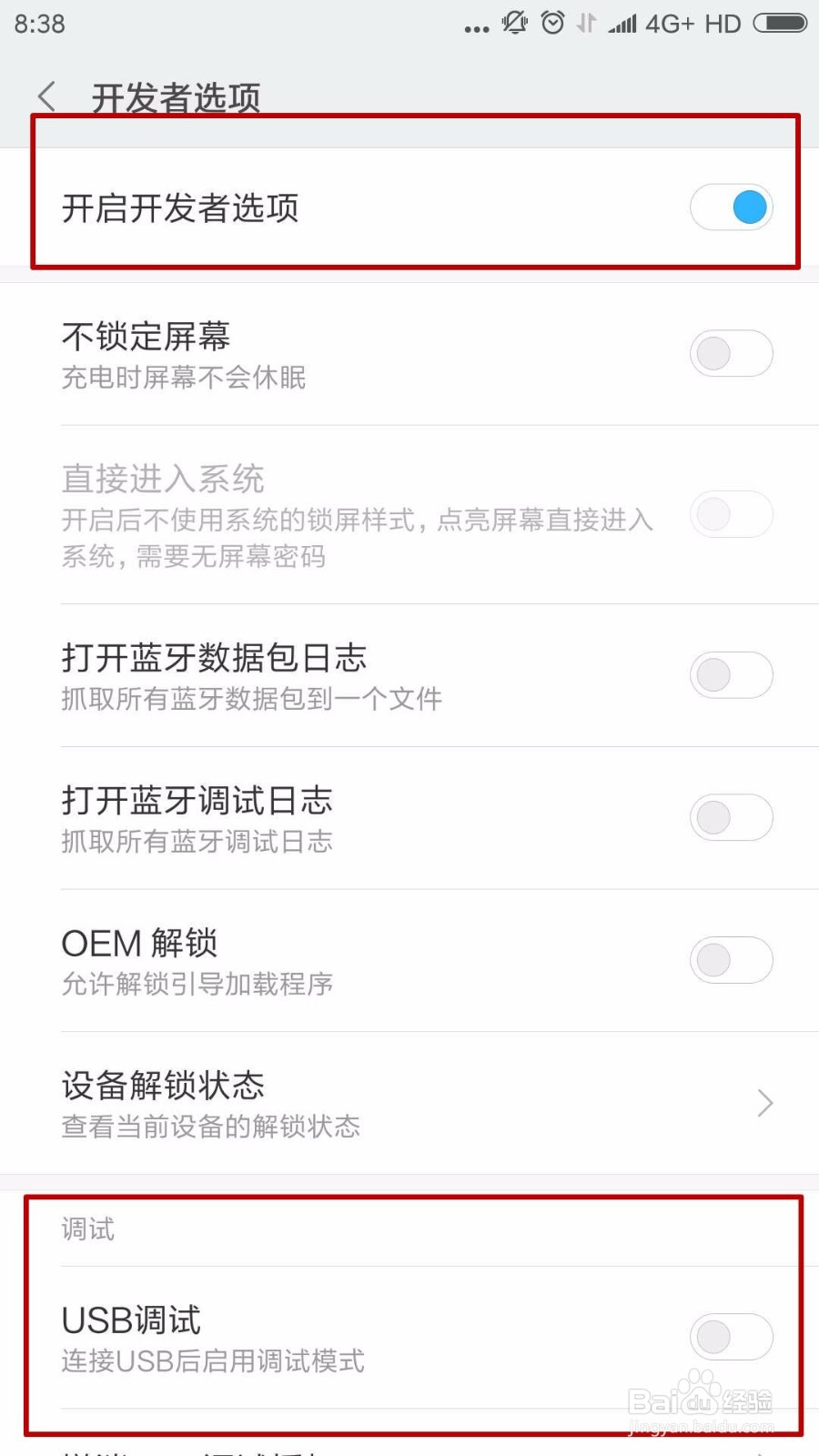Image resolution: width=819 pixels, height=1456 pixels.
Task: Toggle OEM 解锁 on
Action: click(732, 960)
